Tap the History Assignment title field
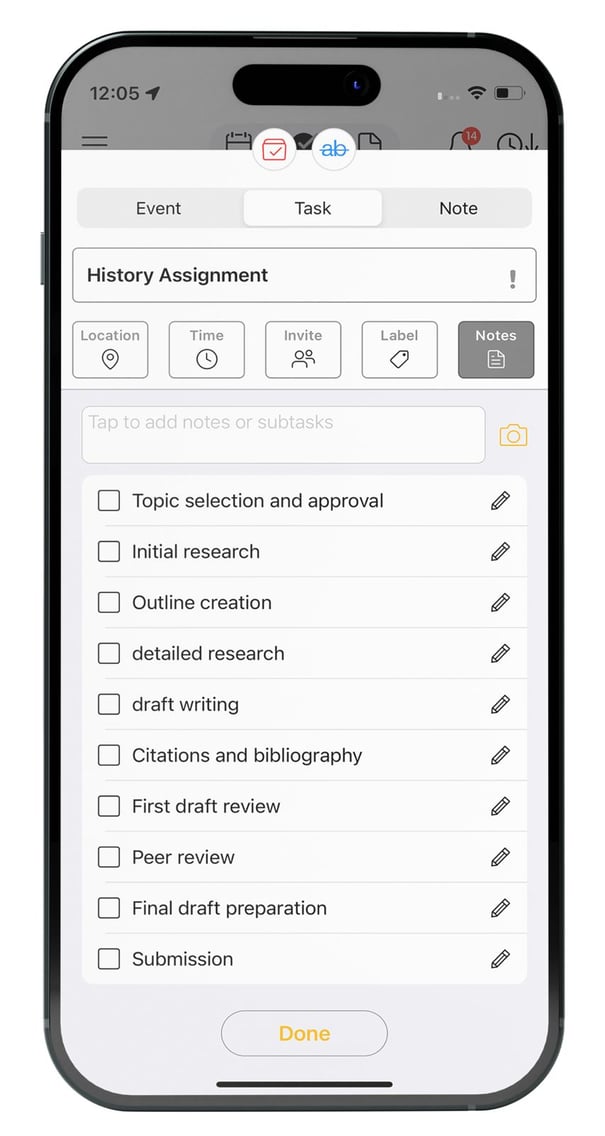 [280, 275]
